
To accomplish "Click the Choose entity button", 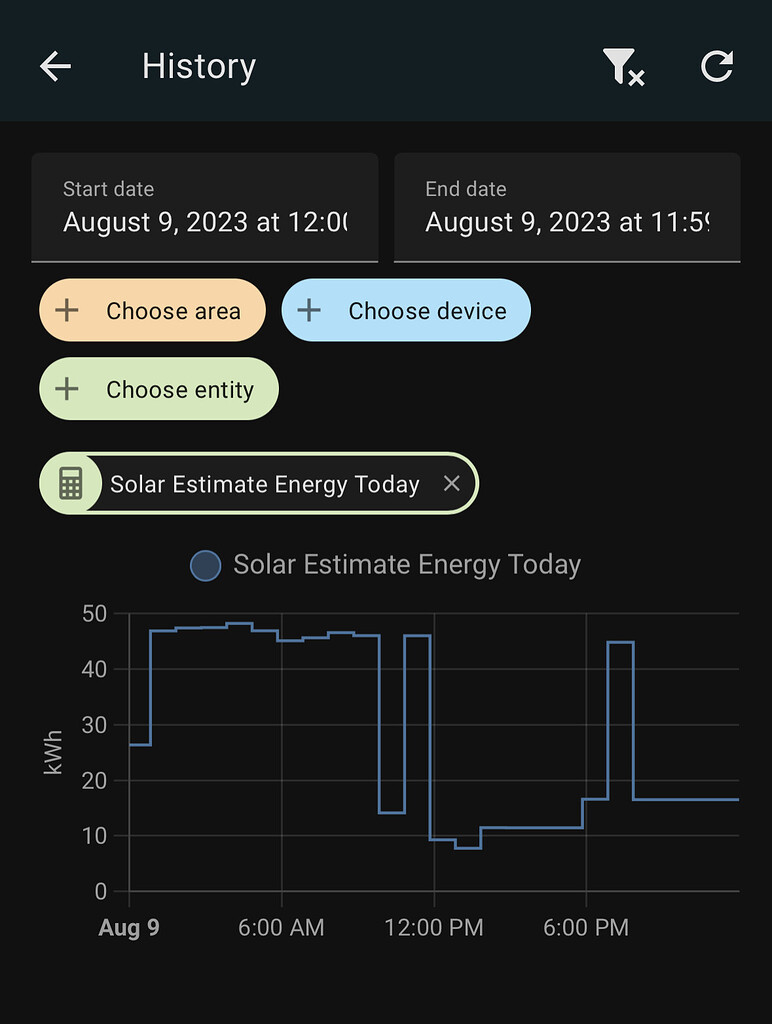I will [x=158, y=389].
